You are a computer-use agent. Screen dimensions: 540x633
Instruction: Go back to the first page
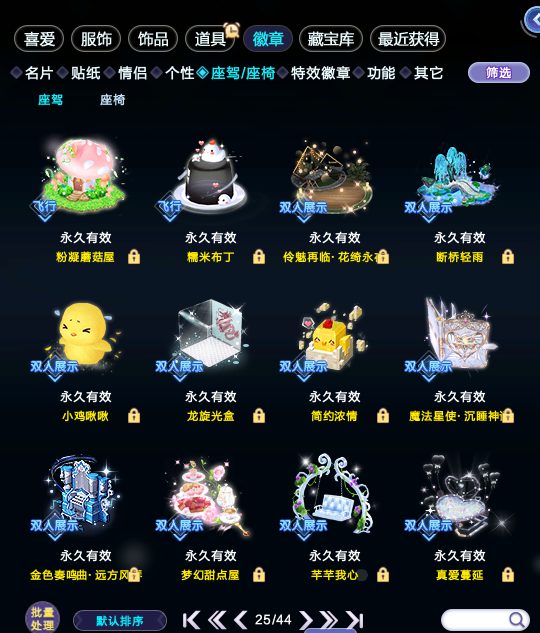(191, 620)
